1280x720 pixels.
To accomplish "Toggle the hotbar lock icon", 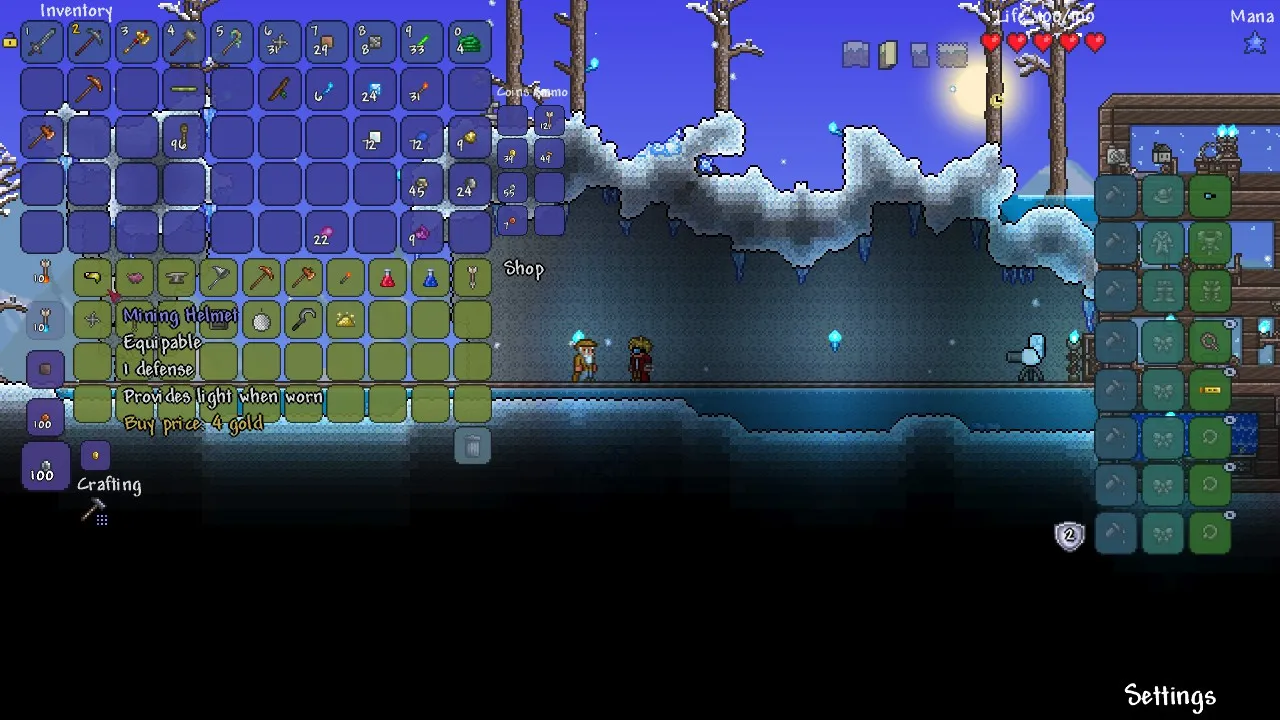I will coord(10,41).
